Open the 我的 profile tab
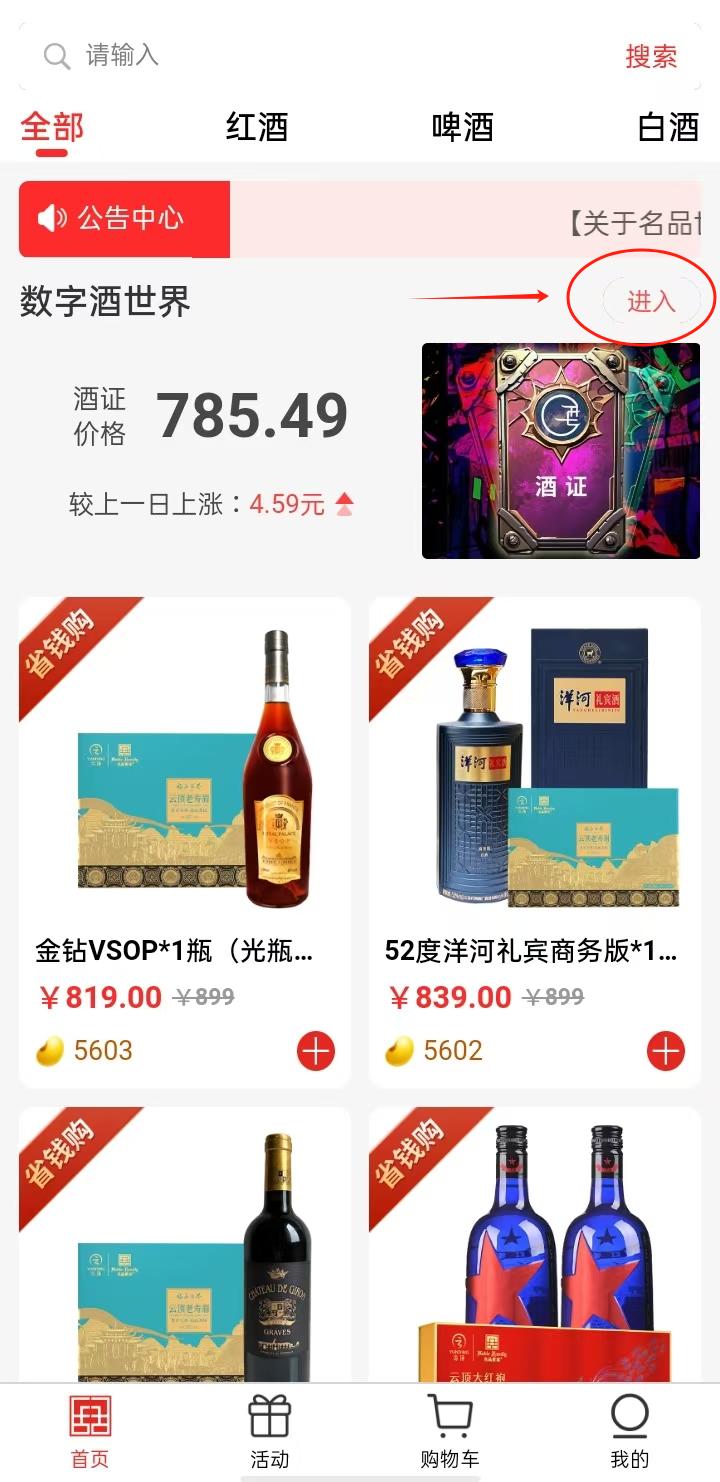 (x=630, y=1432)
